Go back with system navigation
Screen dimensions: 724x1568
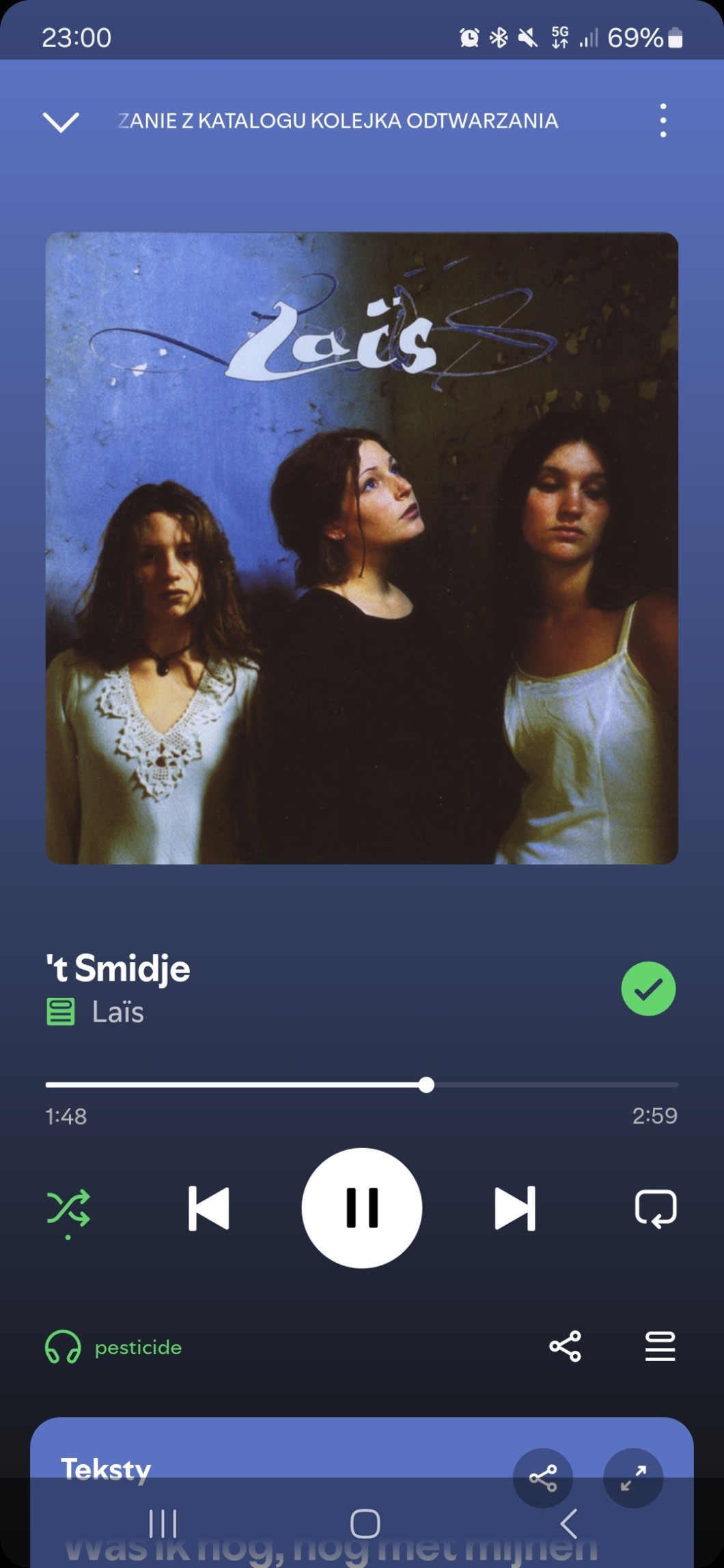tap(568, 1523)
